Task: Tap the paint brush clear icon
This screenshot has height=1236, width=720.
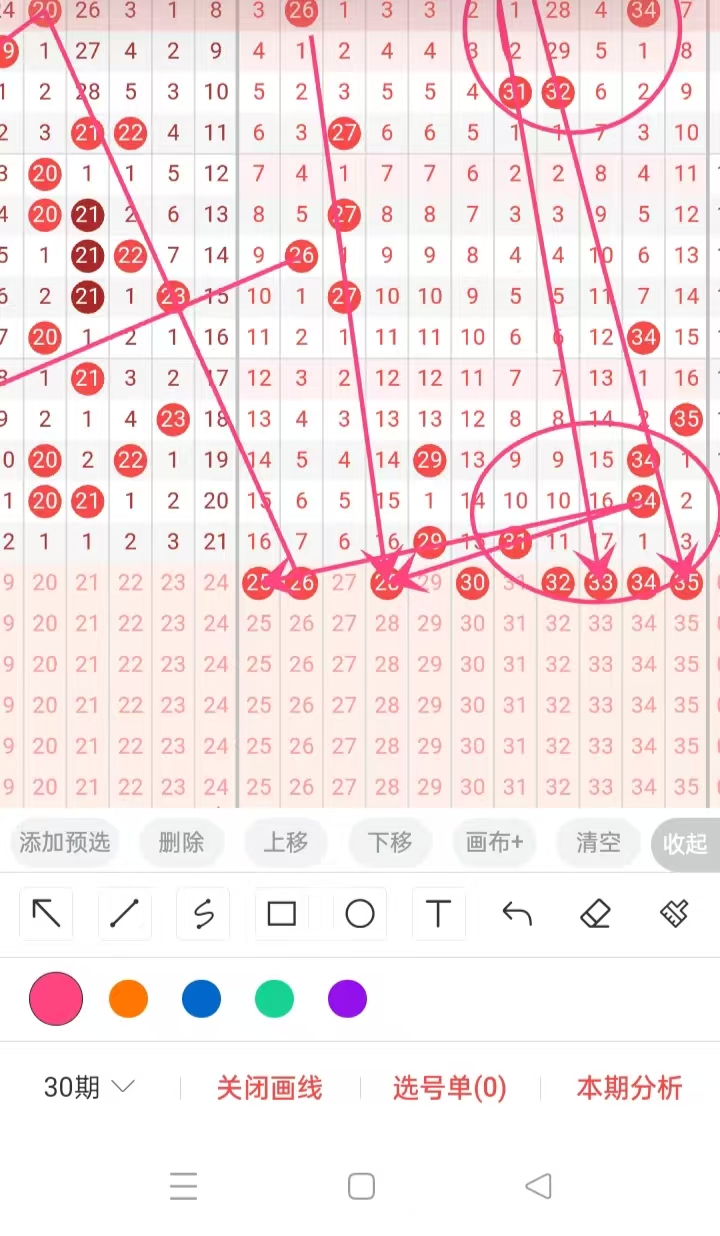Action: (x=674, y=913)
